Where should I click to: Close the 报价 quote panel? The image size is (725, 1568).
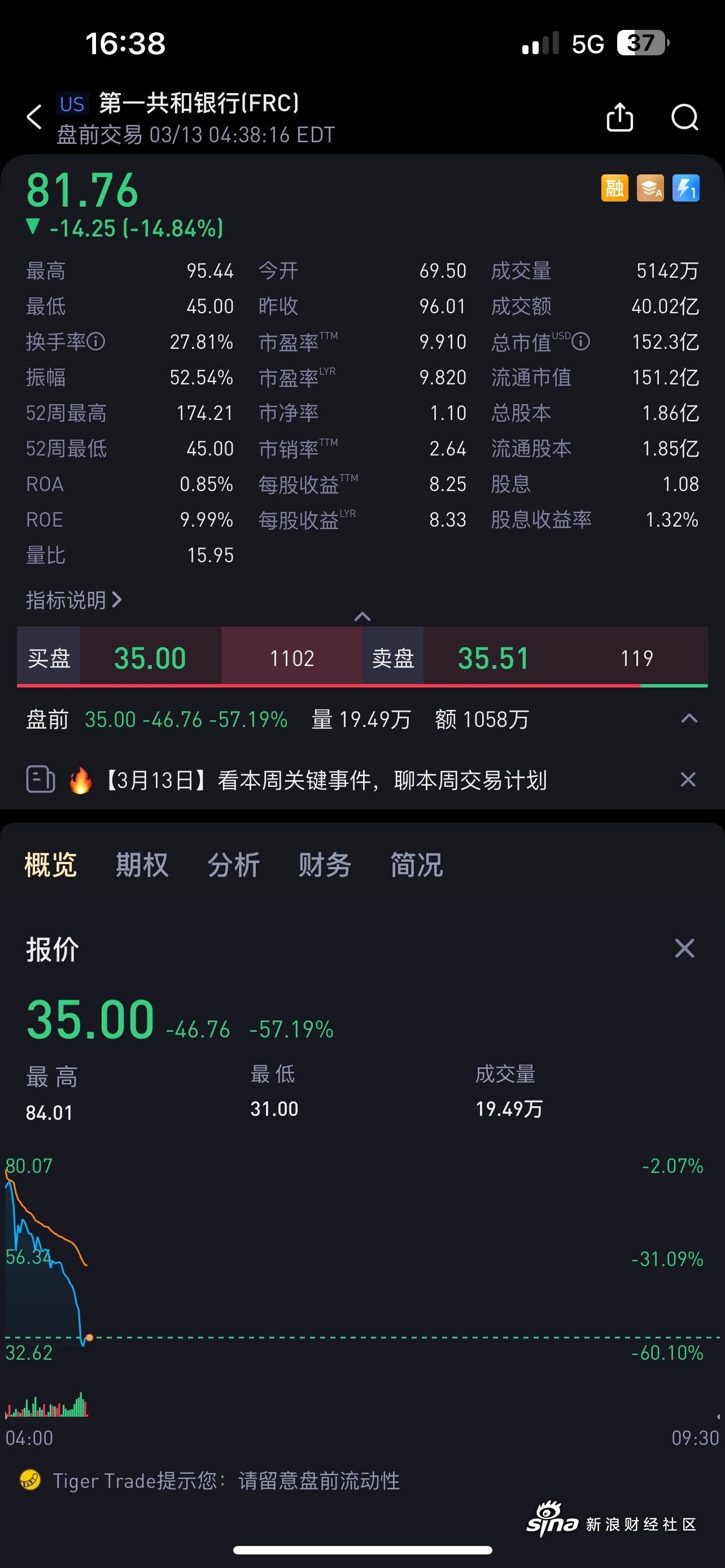point(684,948)
